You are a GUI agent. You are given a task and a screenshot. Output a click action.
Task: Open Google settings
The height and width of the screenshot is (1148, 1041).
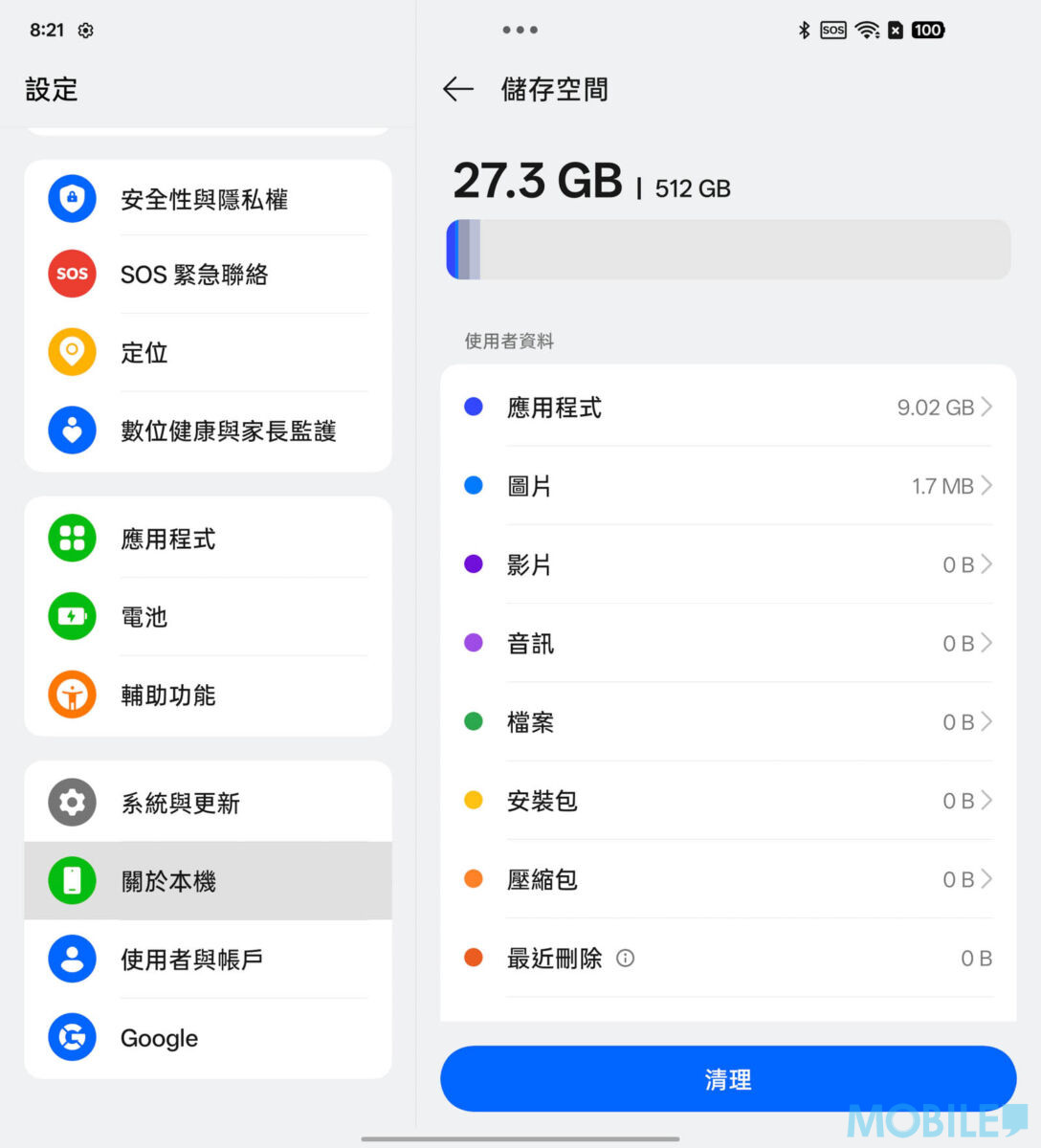(x=207, y=1038)
